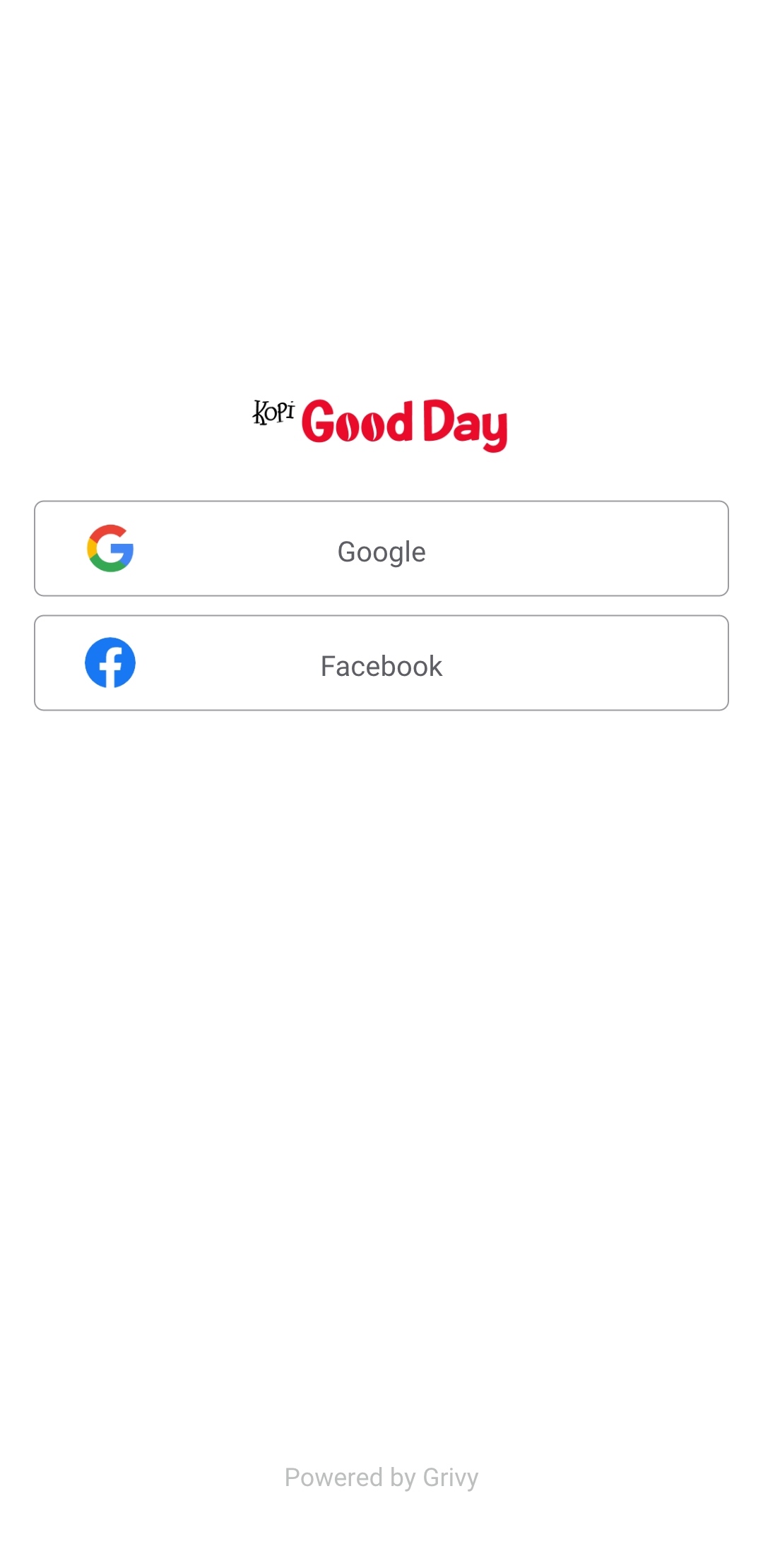Continue with the Facebook button
The image size is (763, 1568).
381,663
